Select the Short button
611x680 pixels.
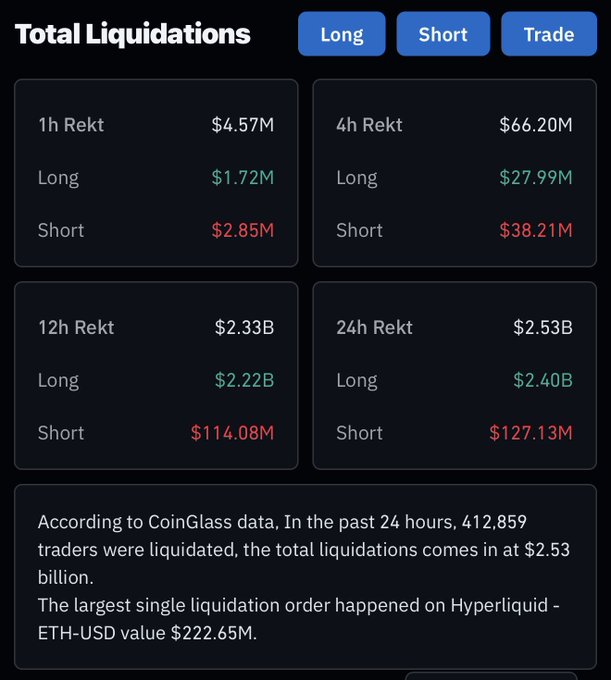tap(443, 34)
